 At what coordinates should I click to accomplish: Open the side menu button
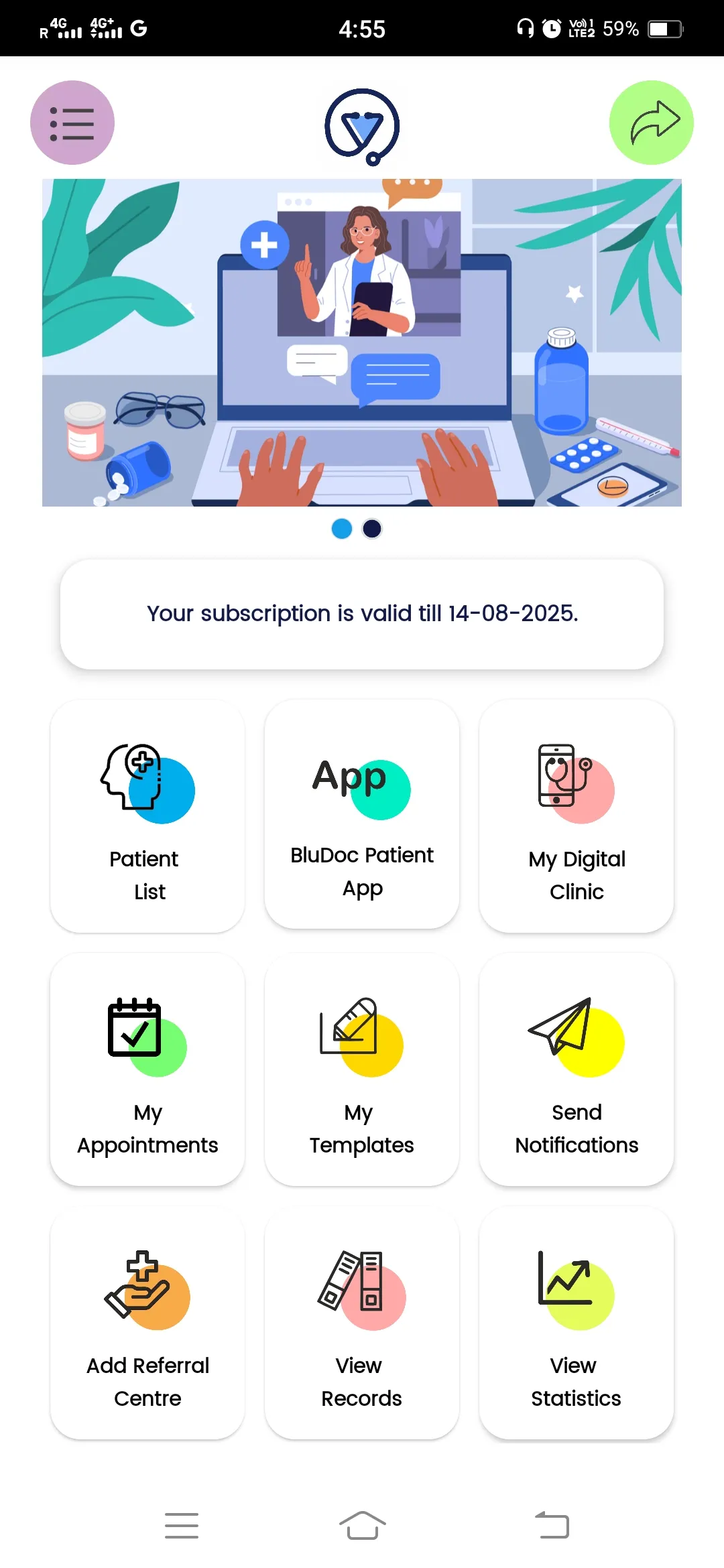tap(72, 123)
